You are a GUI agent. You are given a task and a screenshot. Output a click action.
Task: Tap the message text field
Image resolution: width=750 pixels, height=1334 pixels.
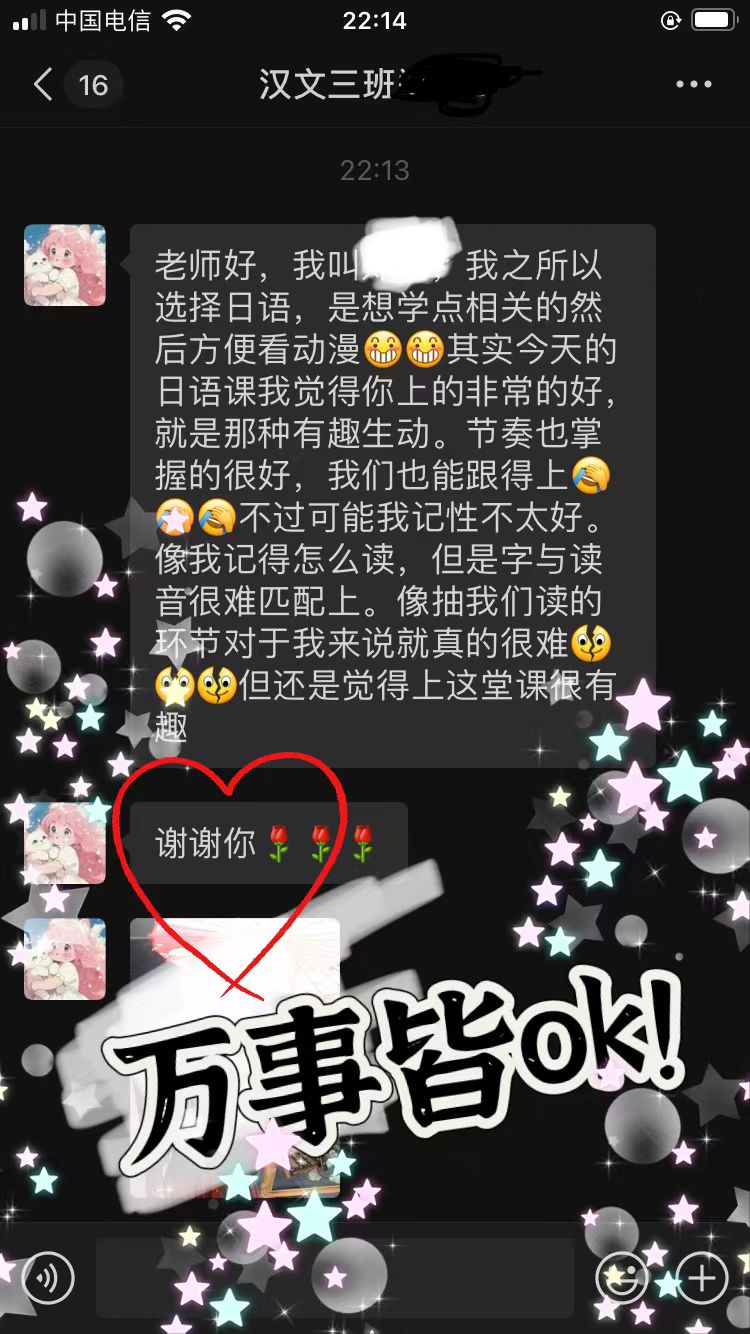tap(335, 1277)
